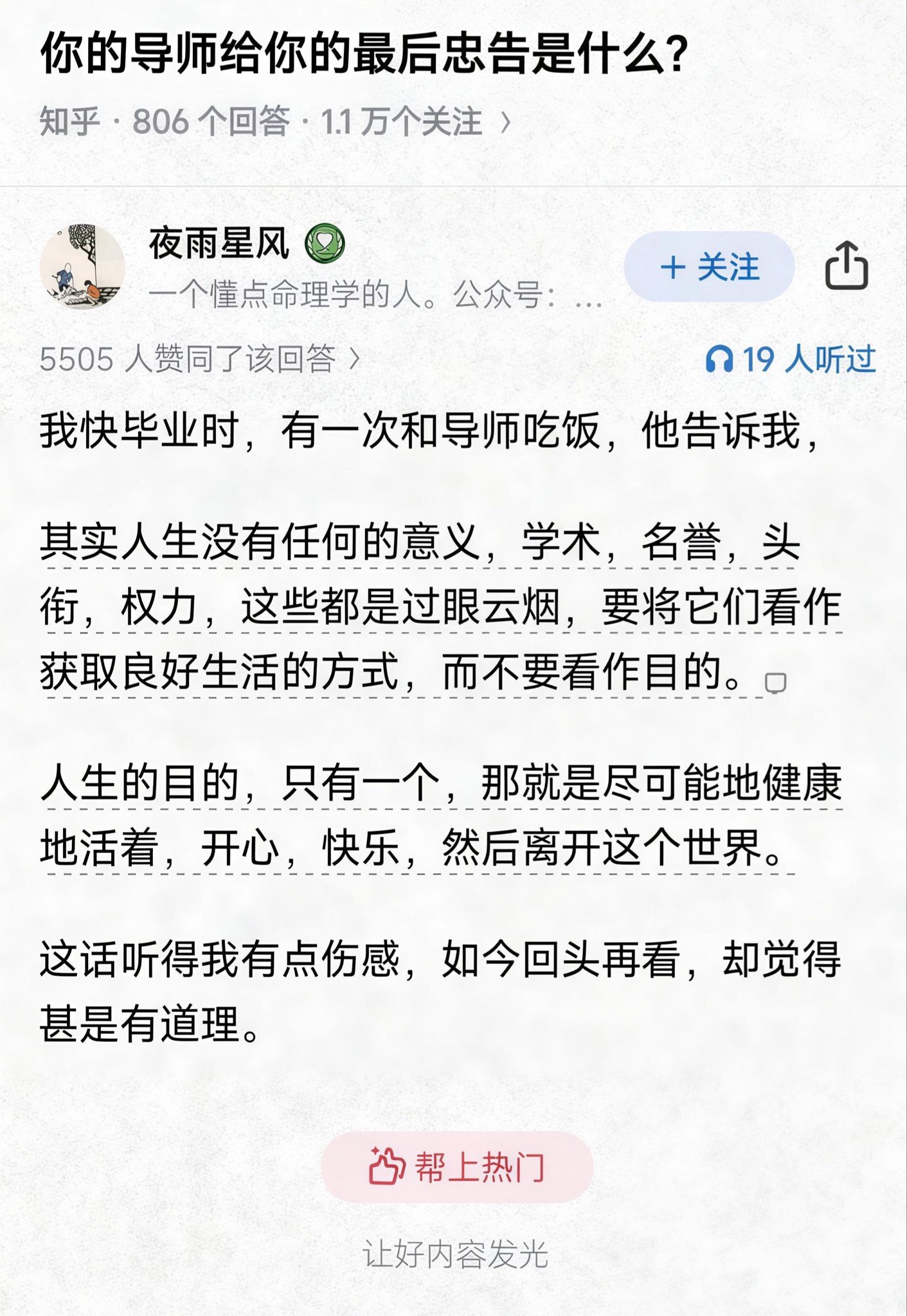907x1316 pixels.
Task: Open 夜雨星风's profile avatar
Action: pos(83,267)
